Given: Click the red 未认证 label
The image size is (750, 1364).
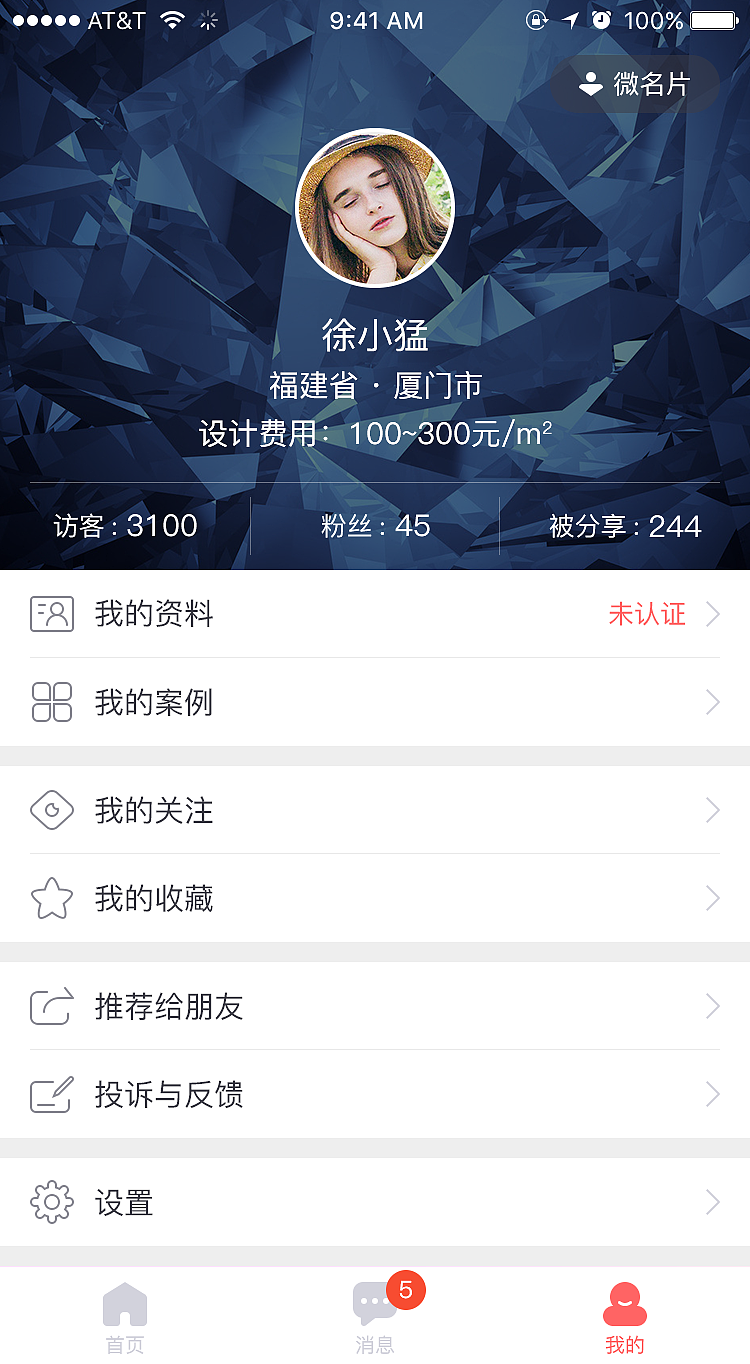Looking at the screenshot, I should (647, 614).
